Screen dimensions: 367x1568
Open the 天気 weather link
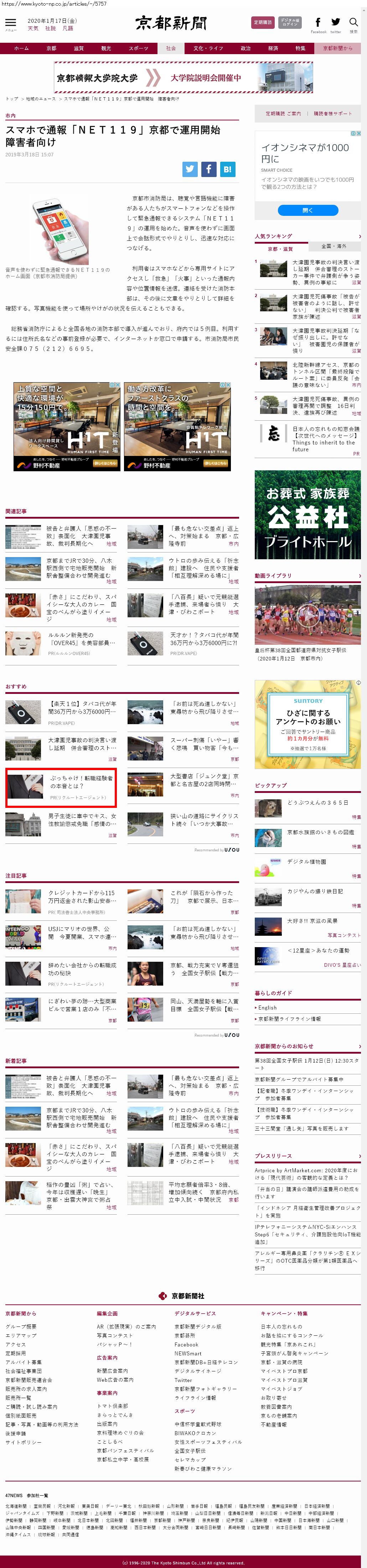[33, 28]
